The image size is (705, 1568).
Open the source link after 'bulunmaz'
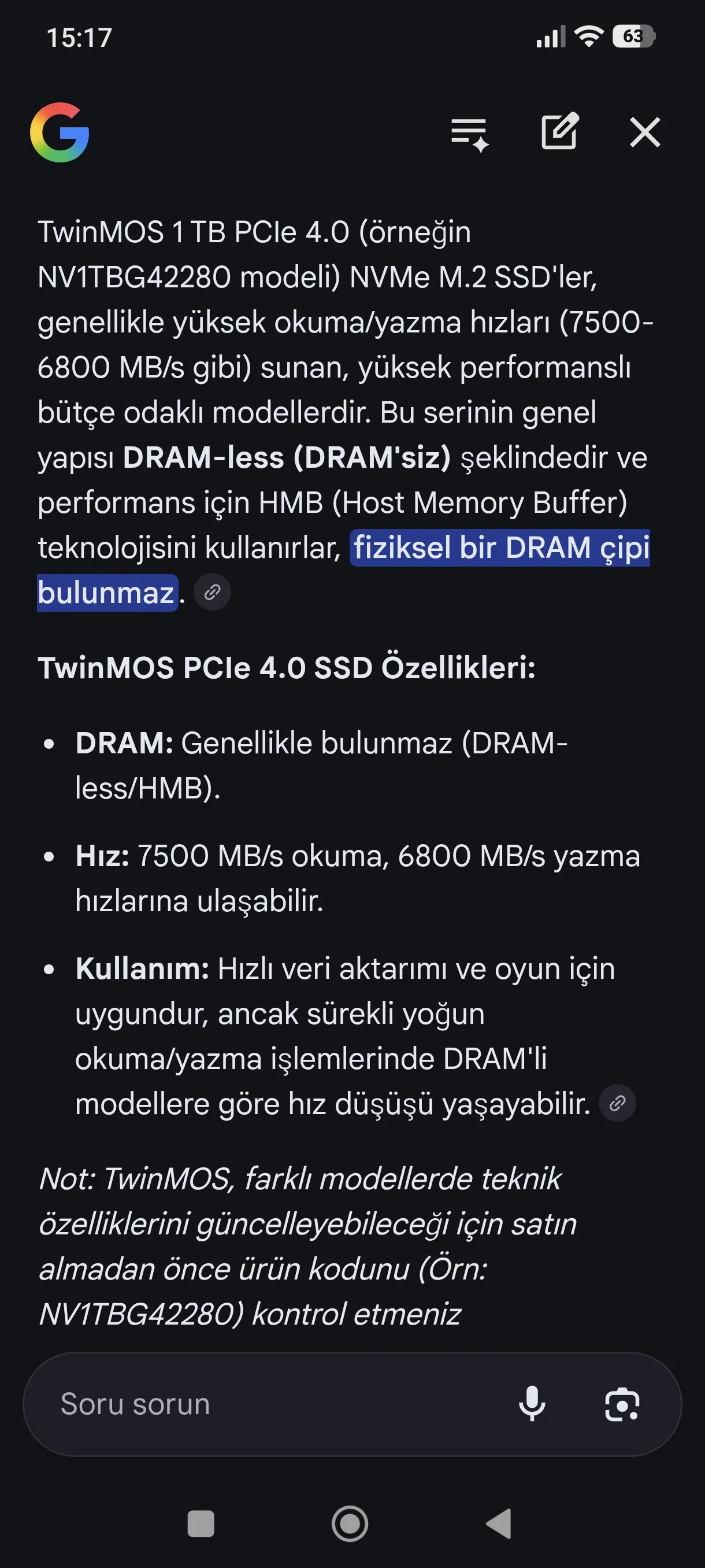tap(212, 592)
